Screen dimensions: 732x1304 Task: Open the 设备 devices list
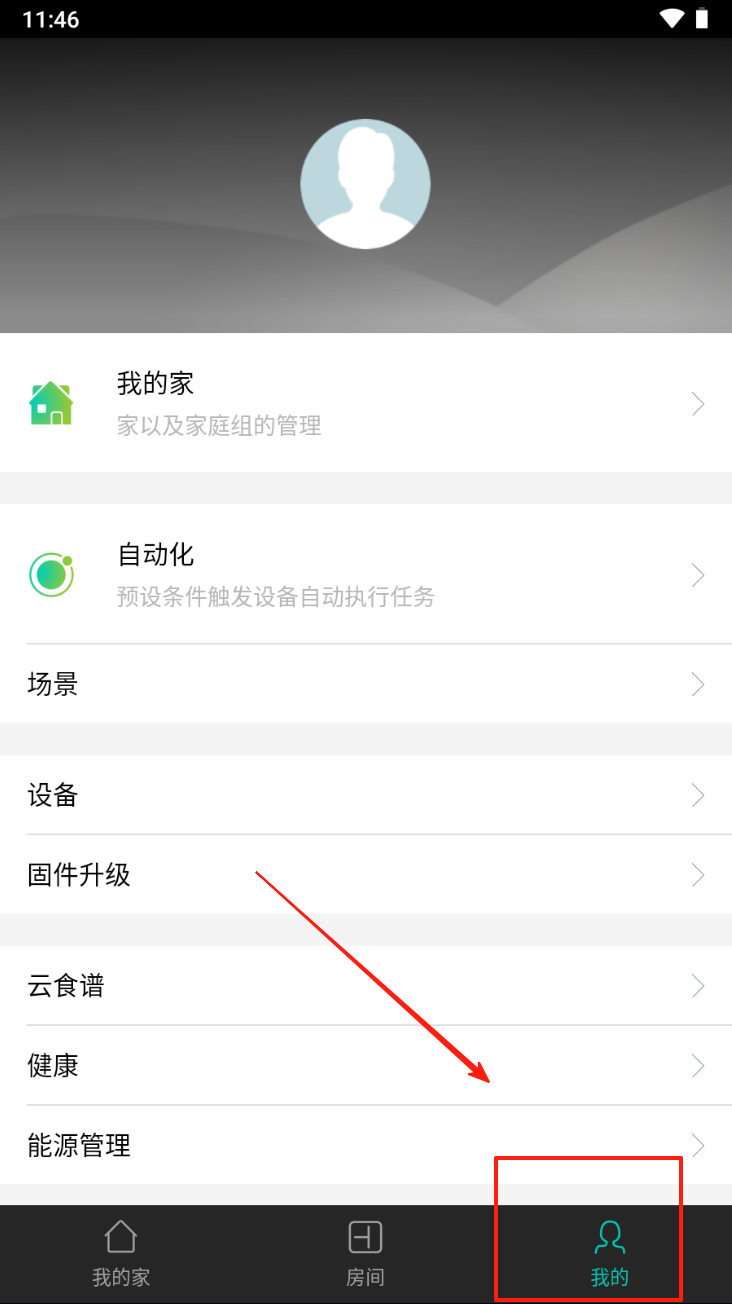coord(366,795)
